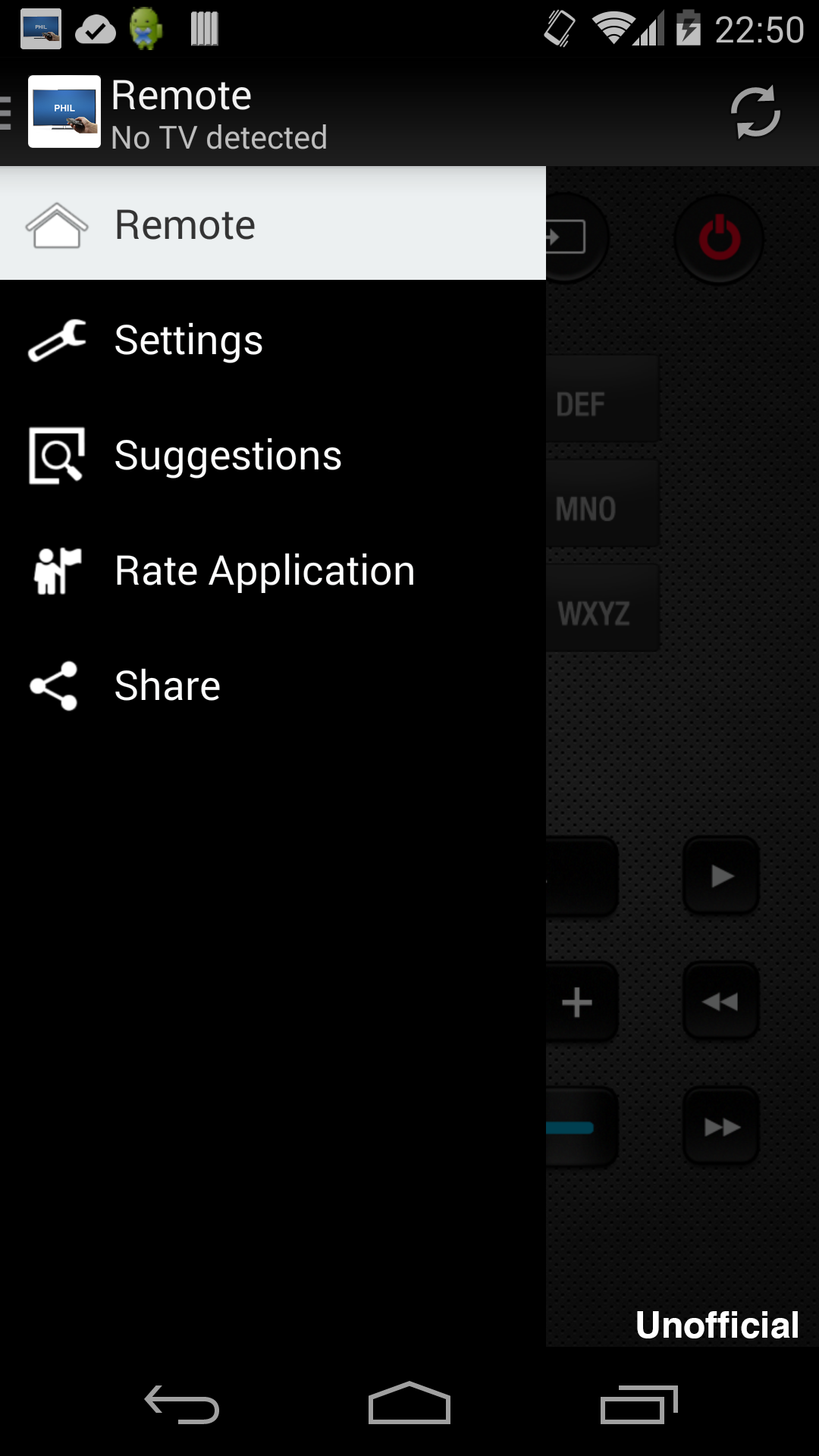Close the drawer via the app icon

tap(64, 111)
